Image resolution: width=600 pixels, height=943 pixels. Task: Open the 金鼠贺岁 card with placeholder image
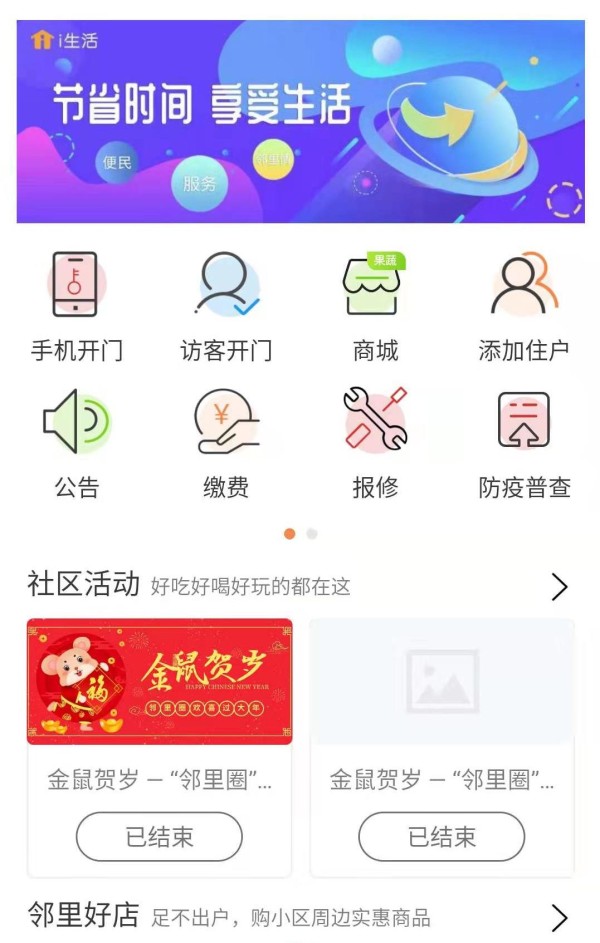click(x=442, y=683)
